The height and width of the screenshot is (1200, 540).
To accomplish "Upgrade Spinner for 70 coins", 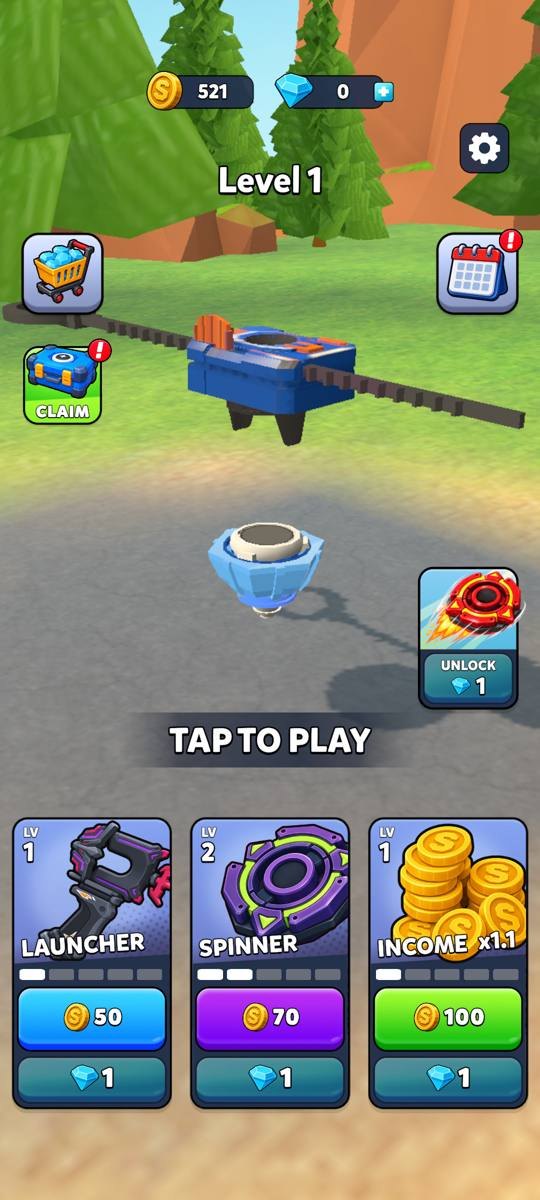I will (x=270, y=1018).
